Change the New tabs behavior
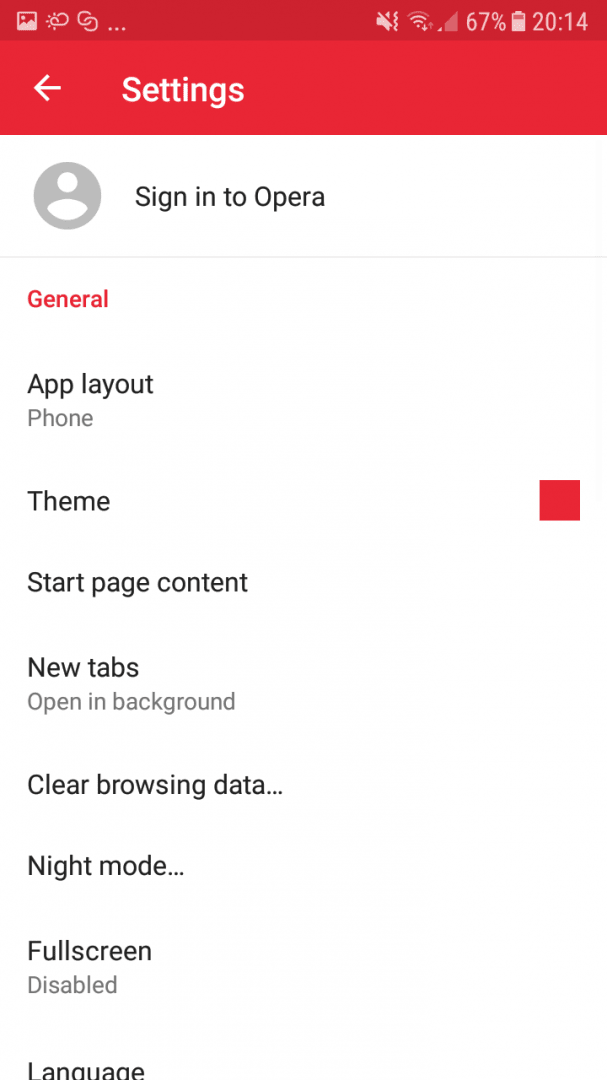Image resolution: width=607 pixels, height=1080 pixels. coord(130,683)
